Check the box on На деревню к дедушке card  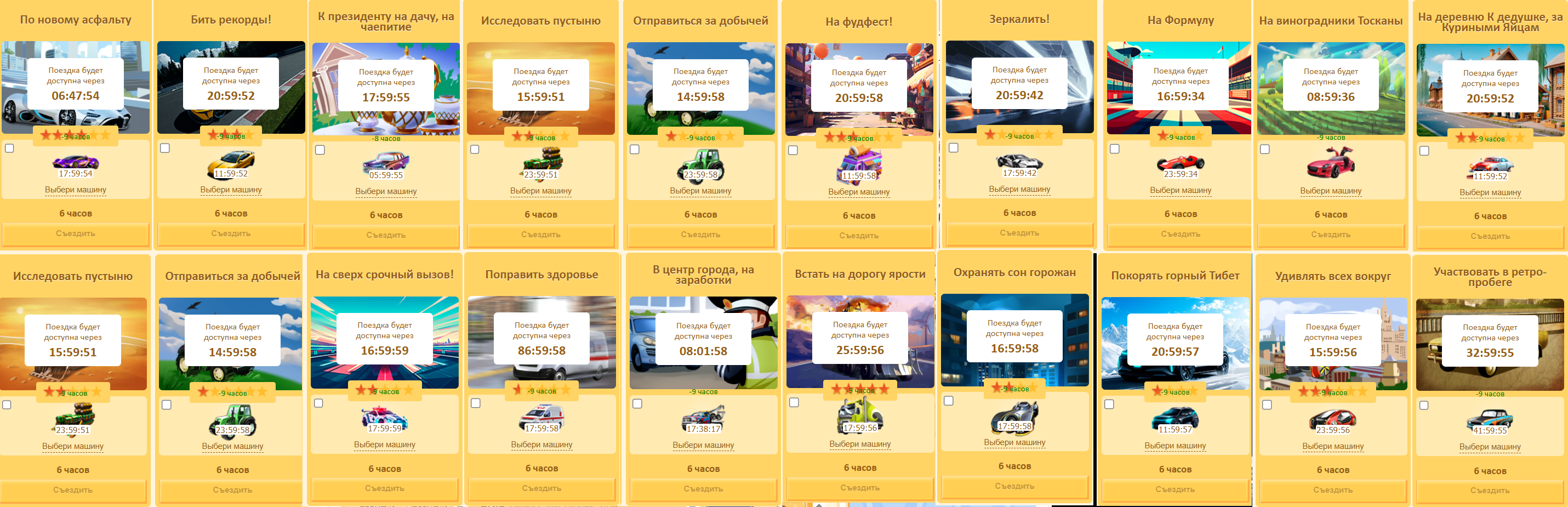(x=1424, y=150)
